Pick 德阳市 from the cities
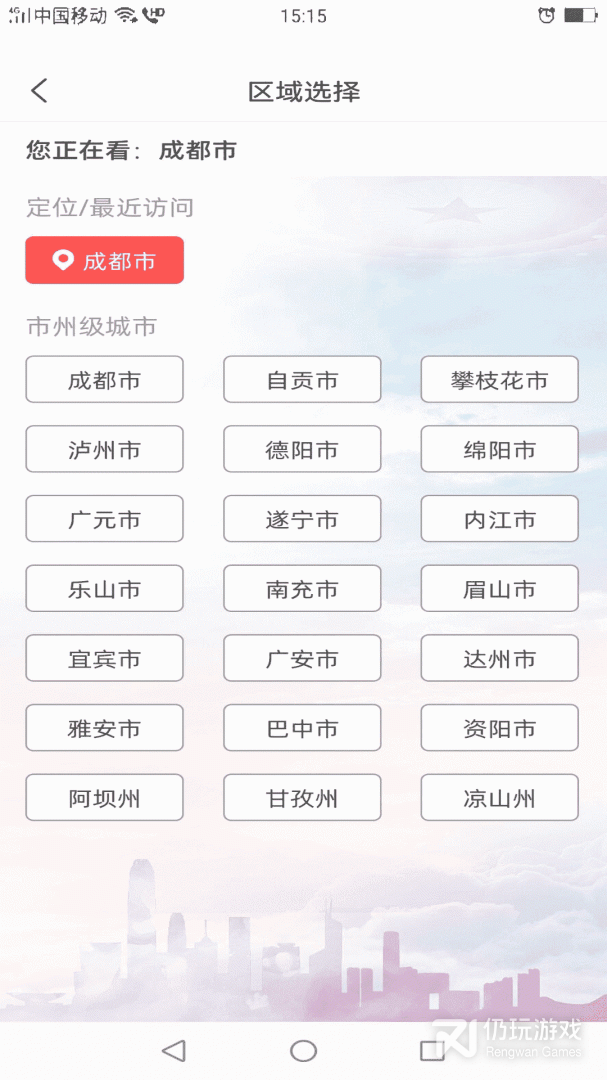 [x=302, y=450]
